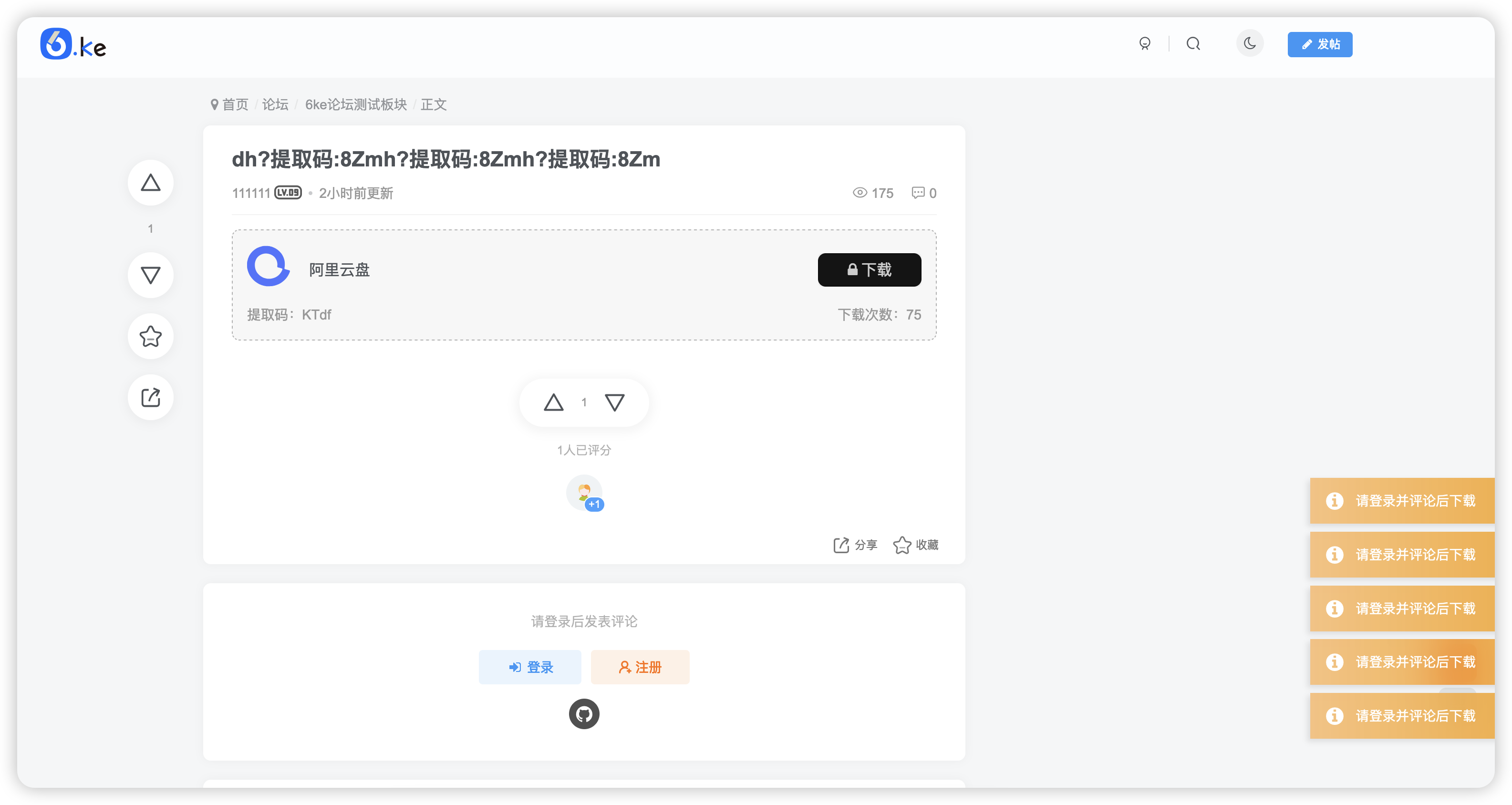1512x805 pixels.
Task: Upvote in the center rating pill
Action: click(553, 403)
